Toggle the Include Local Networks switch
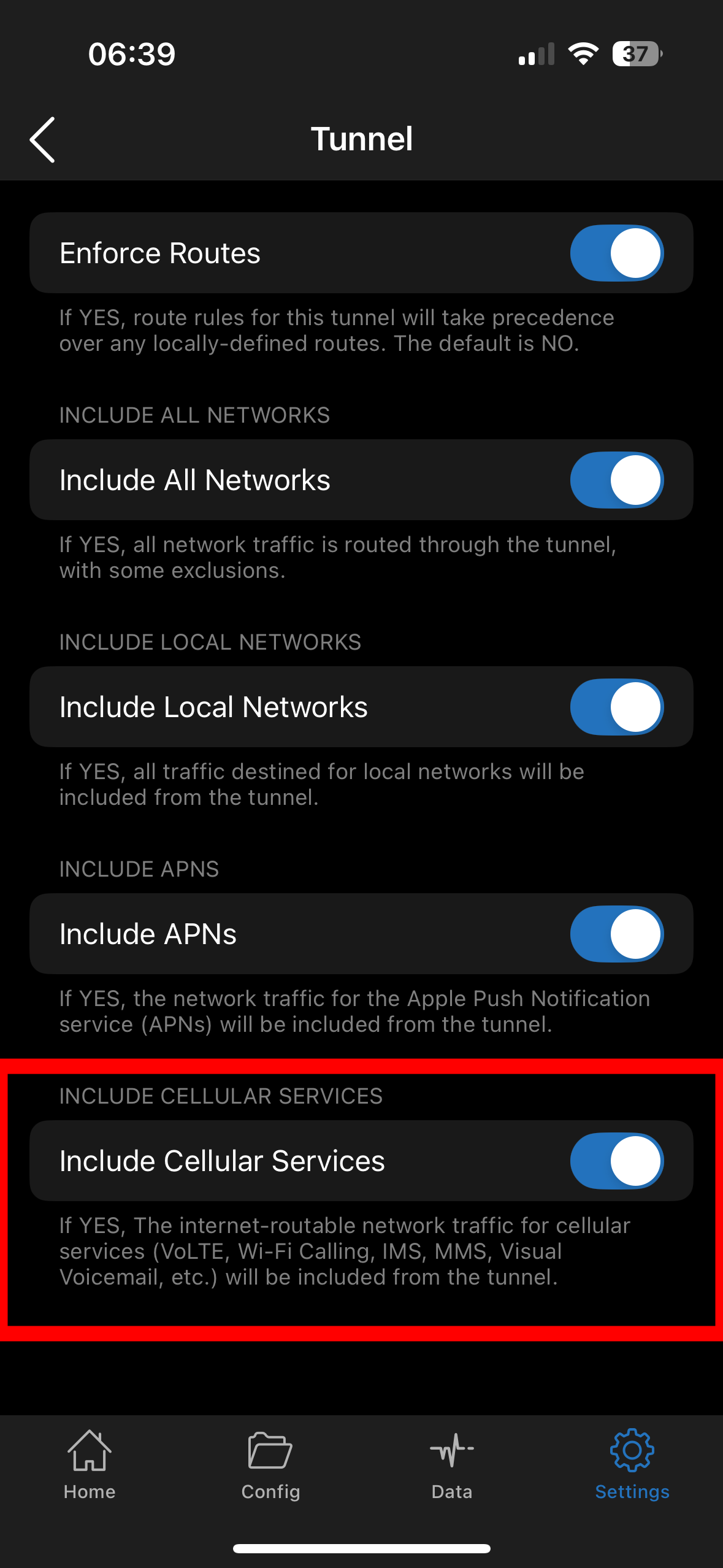 [616, 707]
